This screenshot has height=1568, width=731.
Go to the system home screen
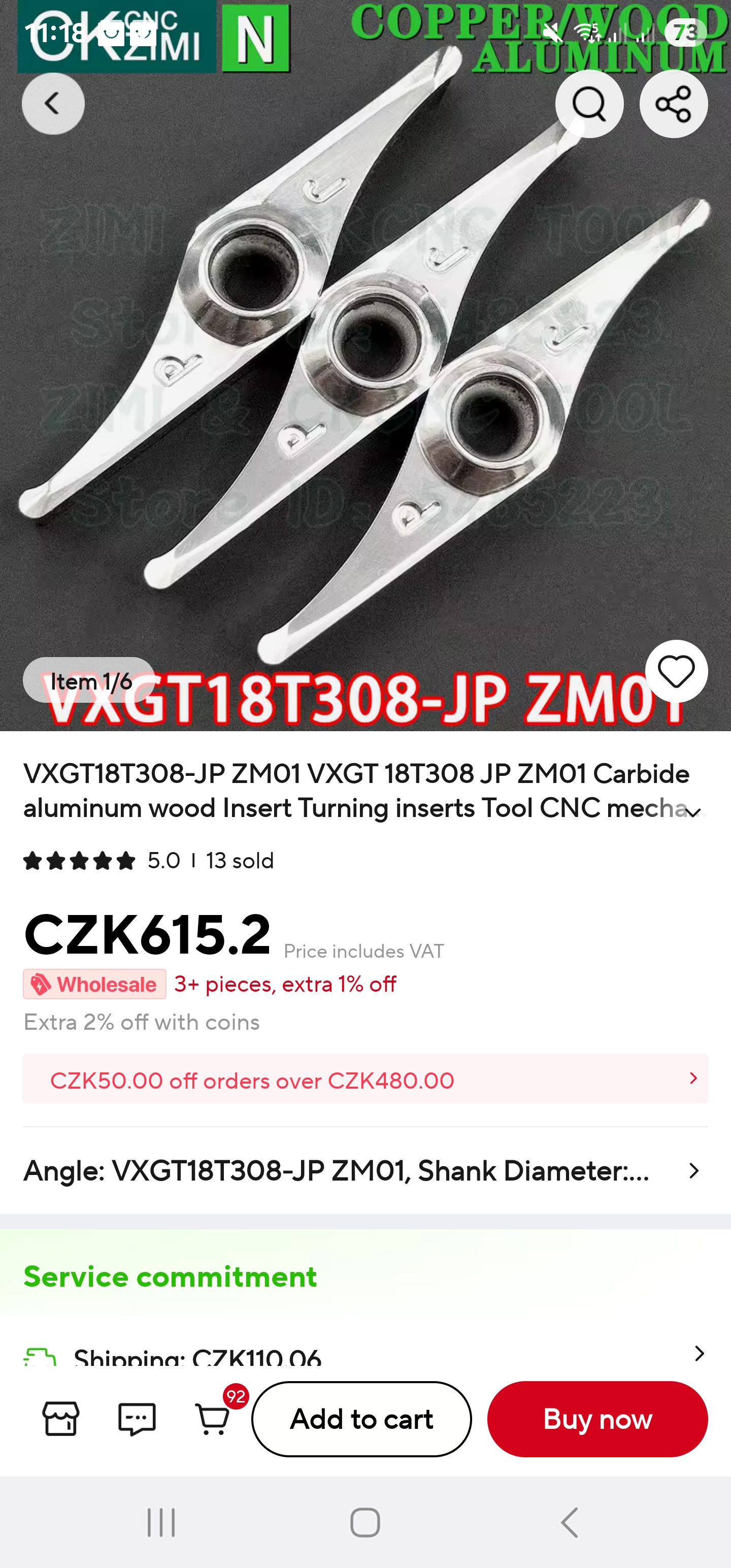click(365, 1522)
